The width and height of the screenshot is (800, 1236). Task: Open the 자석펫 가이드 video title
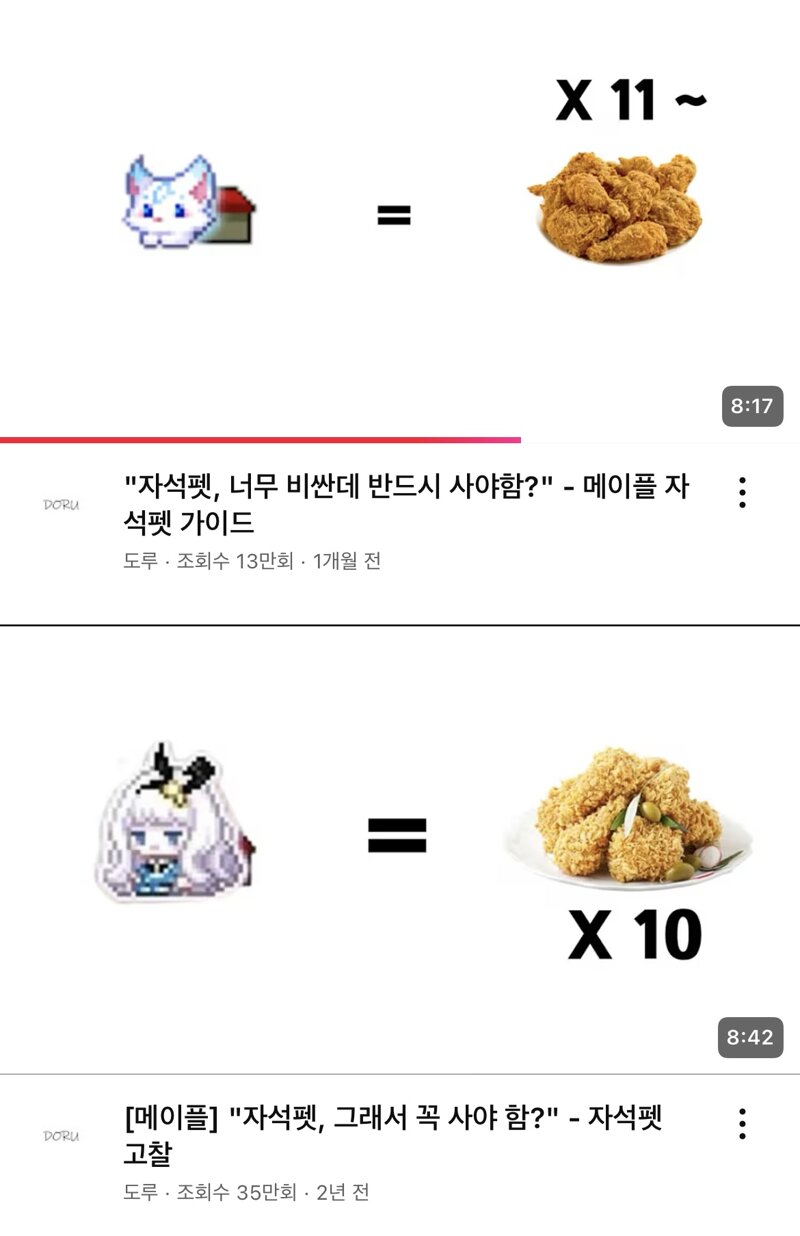tap(405, 504)
